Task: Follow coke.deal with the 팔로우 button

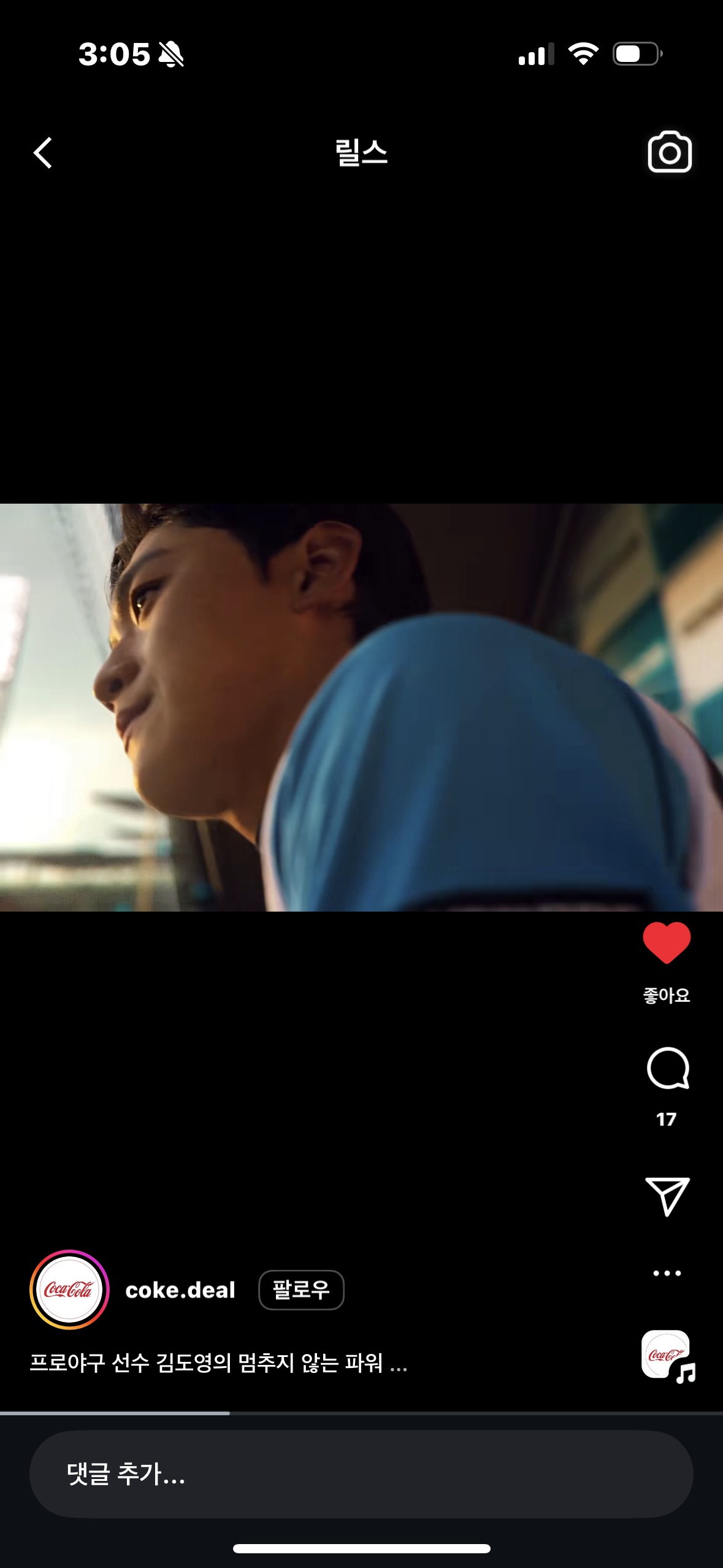Action: 301,1289
